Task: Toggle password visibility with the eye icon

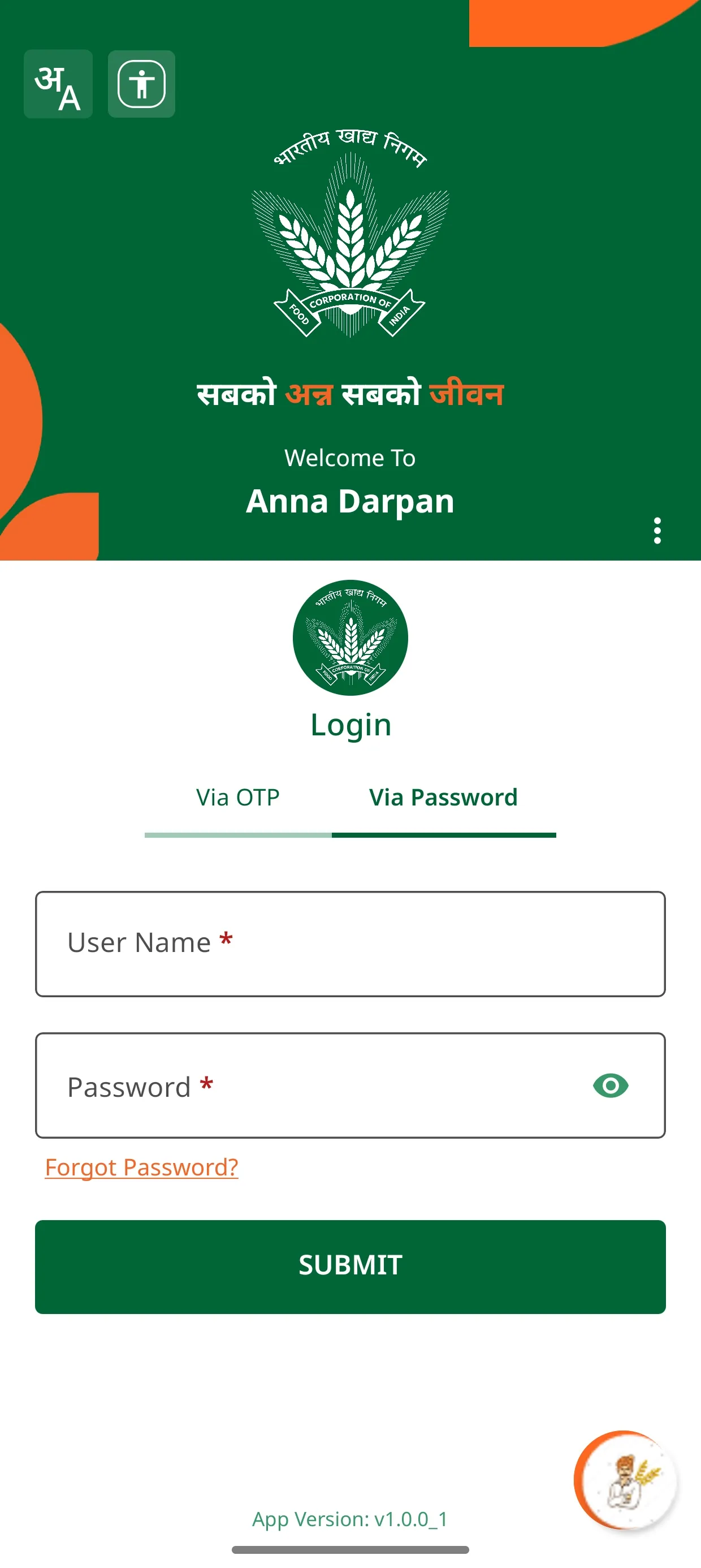Action: (x=611, y=1086)
